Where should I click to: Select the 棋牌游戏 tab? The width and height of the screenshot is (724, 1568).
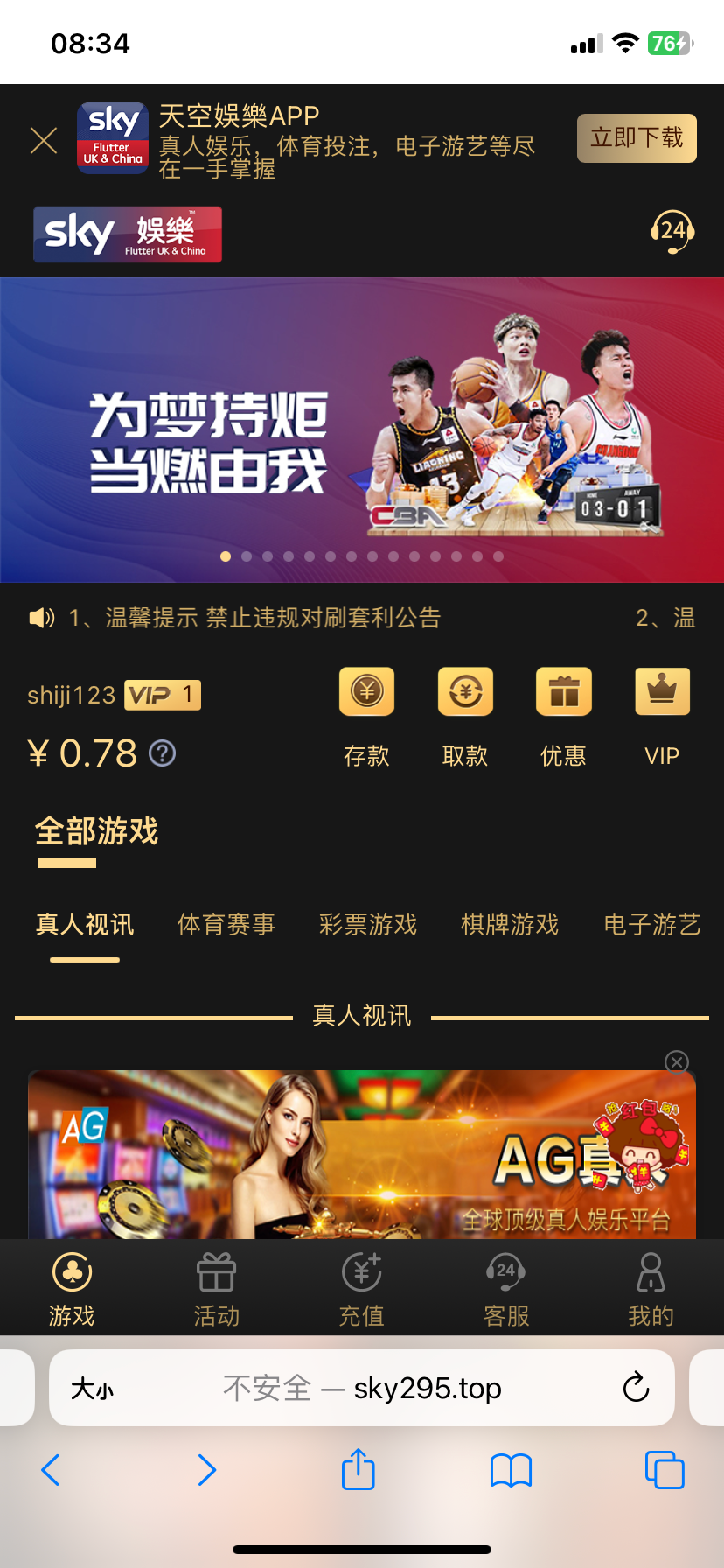pyautogui.click(x=510, y=924)
